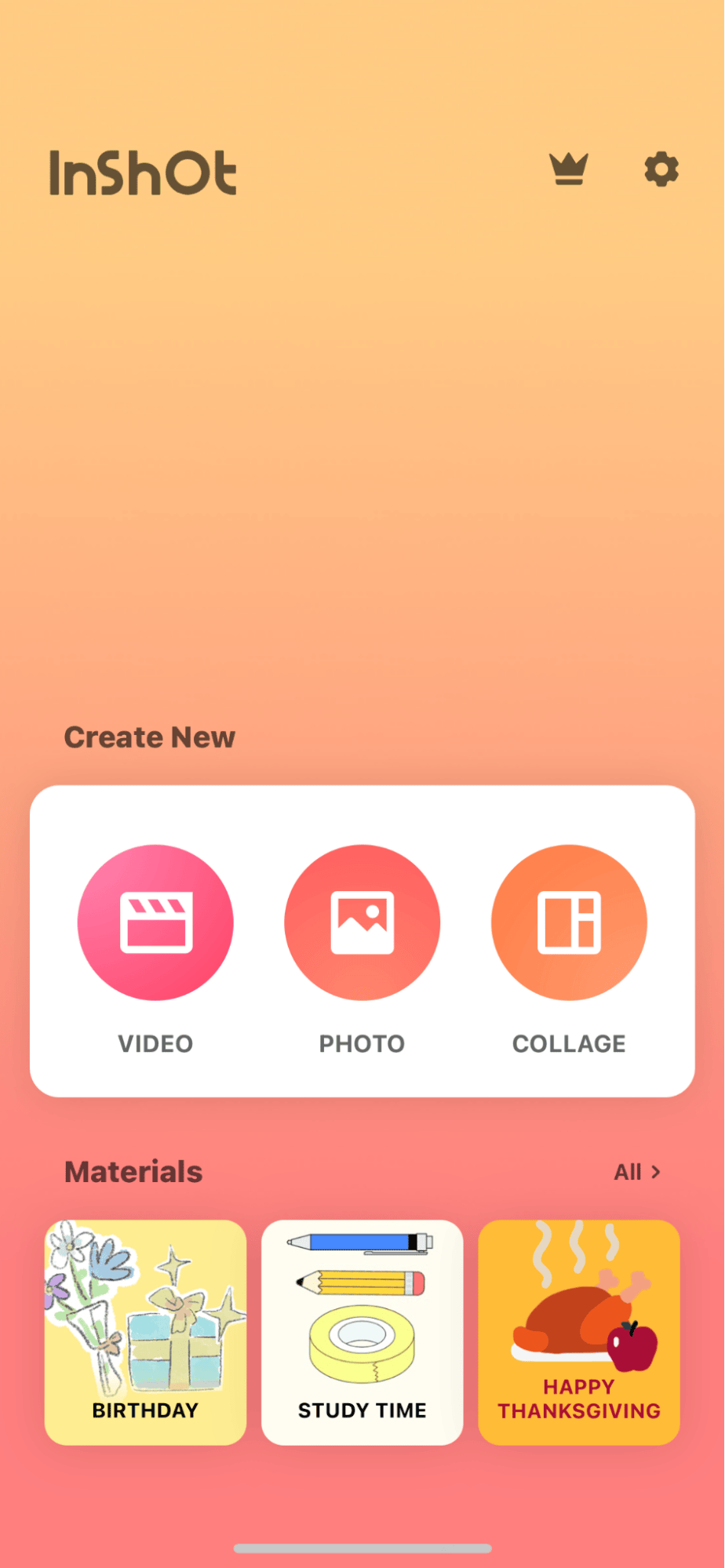The width and height of the screenshot is (725, 1568).
Task: Create a new collage
Action: [569, 922]
